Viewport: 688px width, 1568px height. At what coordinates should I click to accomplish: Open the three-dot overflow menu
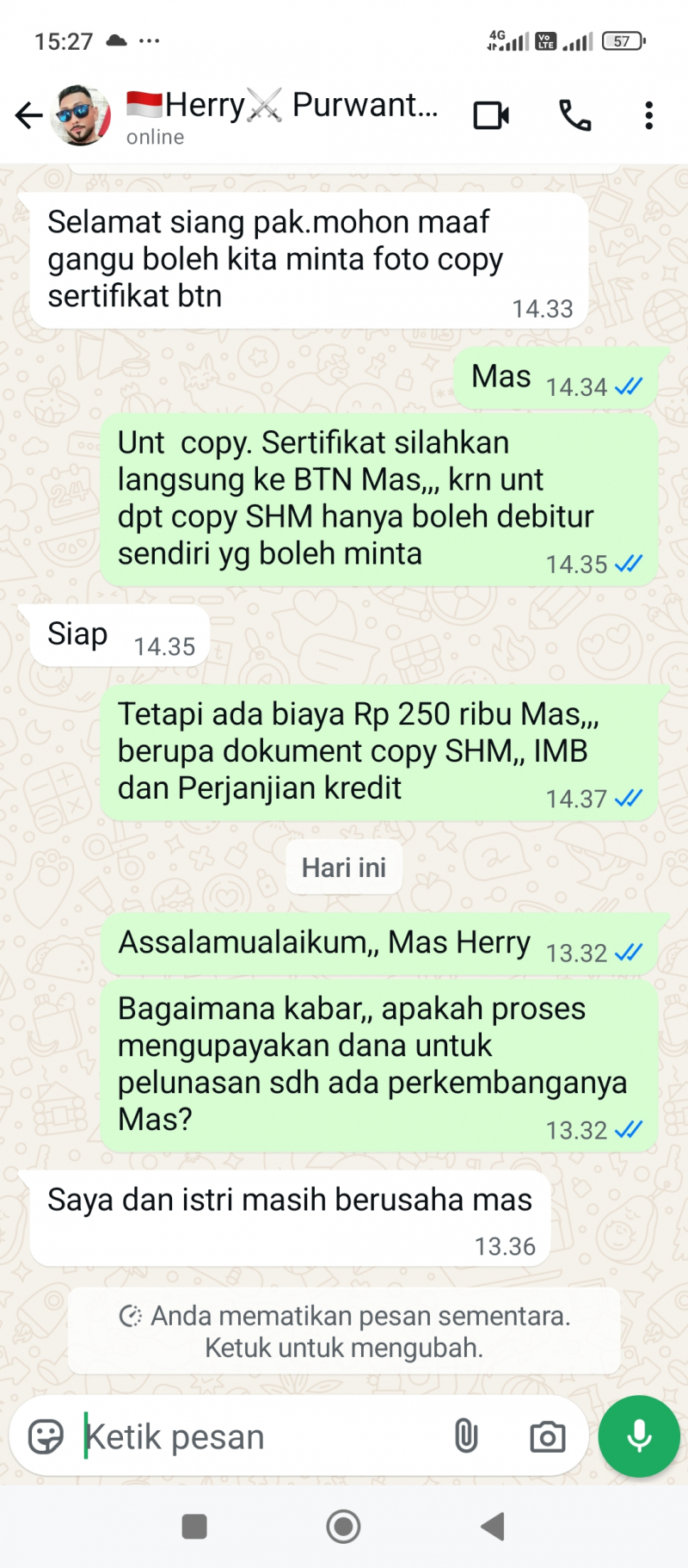[x=648, y=115]
